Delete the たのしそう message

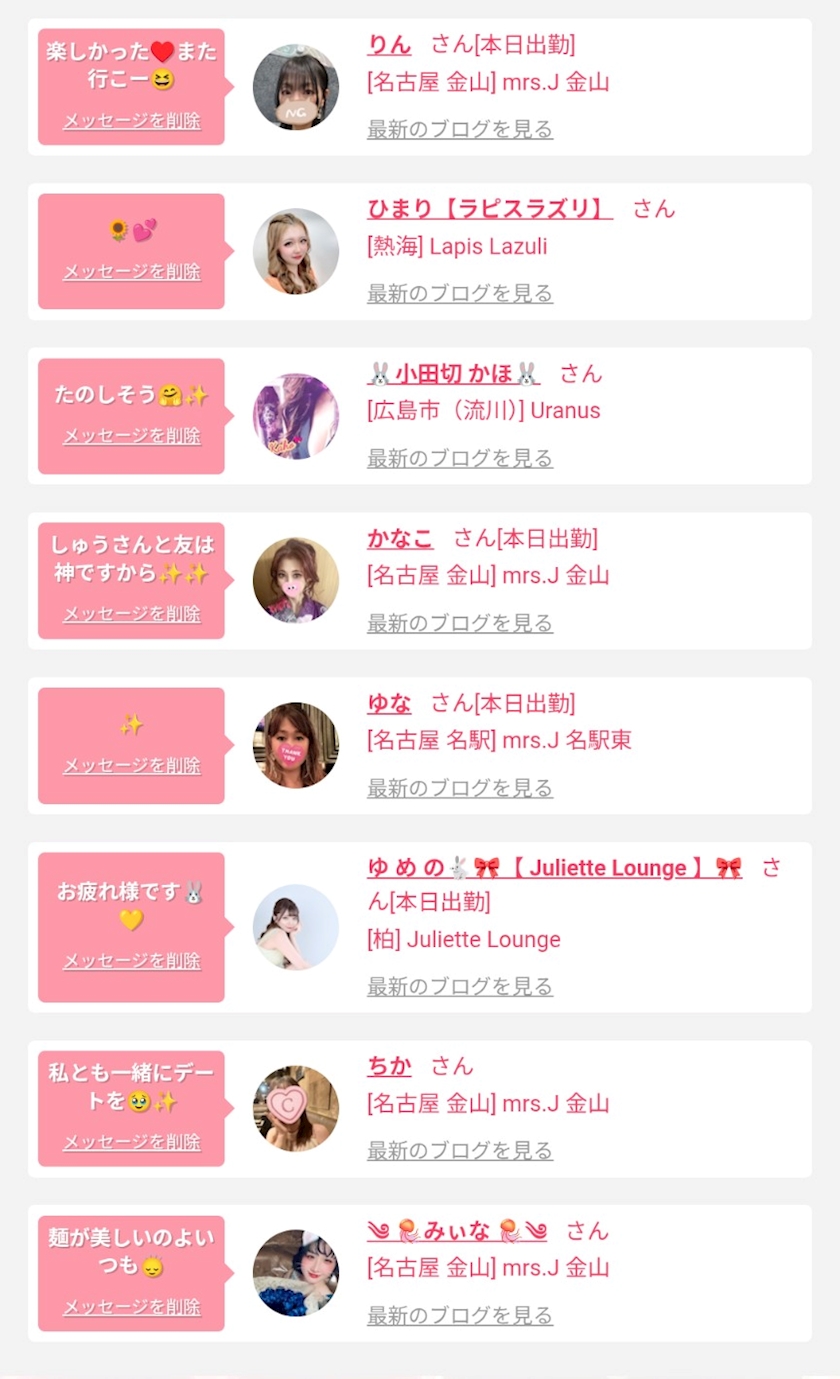(x=132, y=436)
